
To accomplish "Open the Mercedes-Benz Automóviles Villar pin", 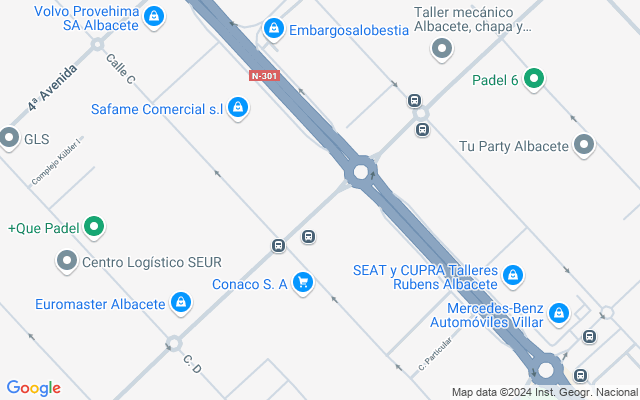I will (x=560, y=314).
